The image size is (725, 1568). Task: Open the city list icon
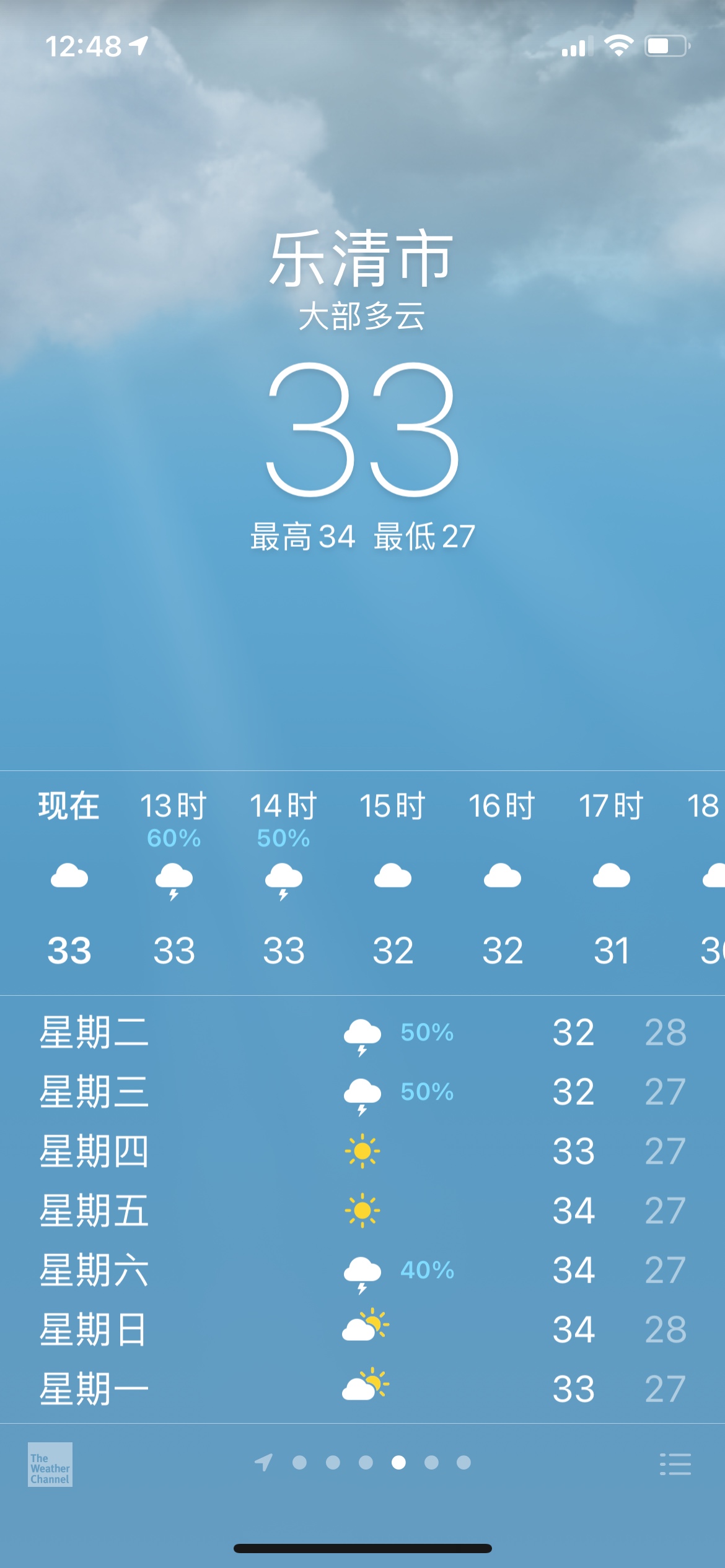click(x=675, y=1464)
